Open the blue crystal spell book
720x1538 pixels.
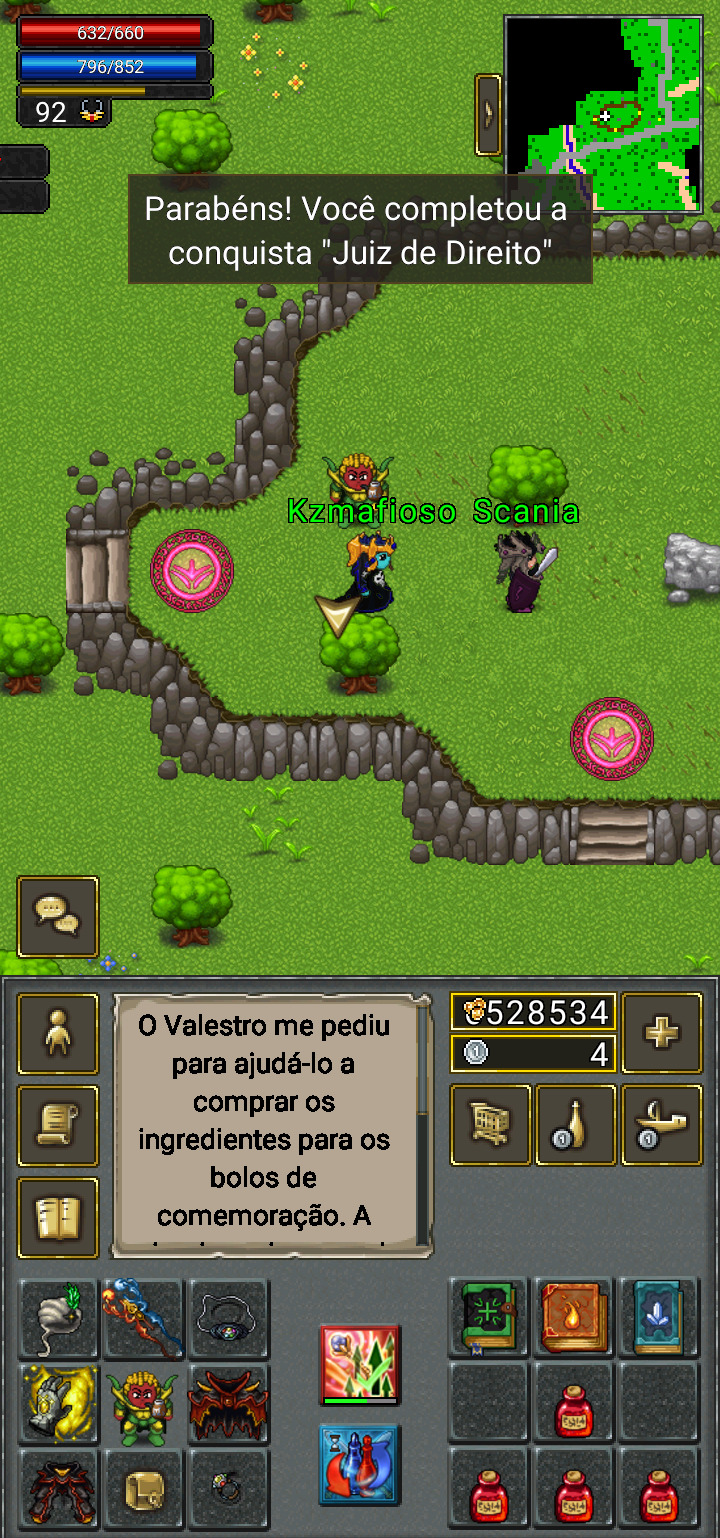tap(659, 1318)
